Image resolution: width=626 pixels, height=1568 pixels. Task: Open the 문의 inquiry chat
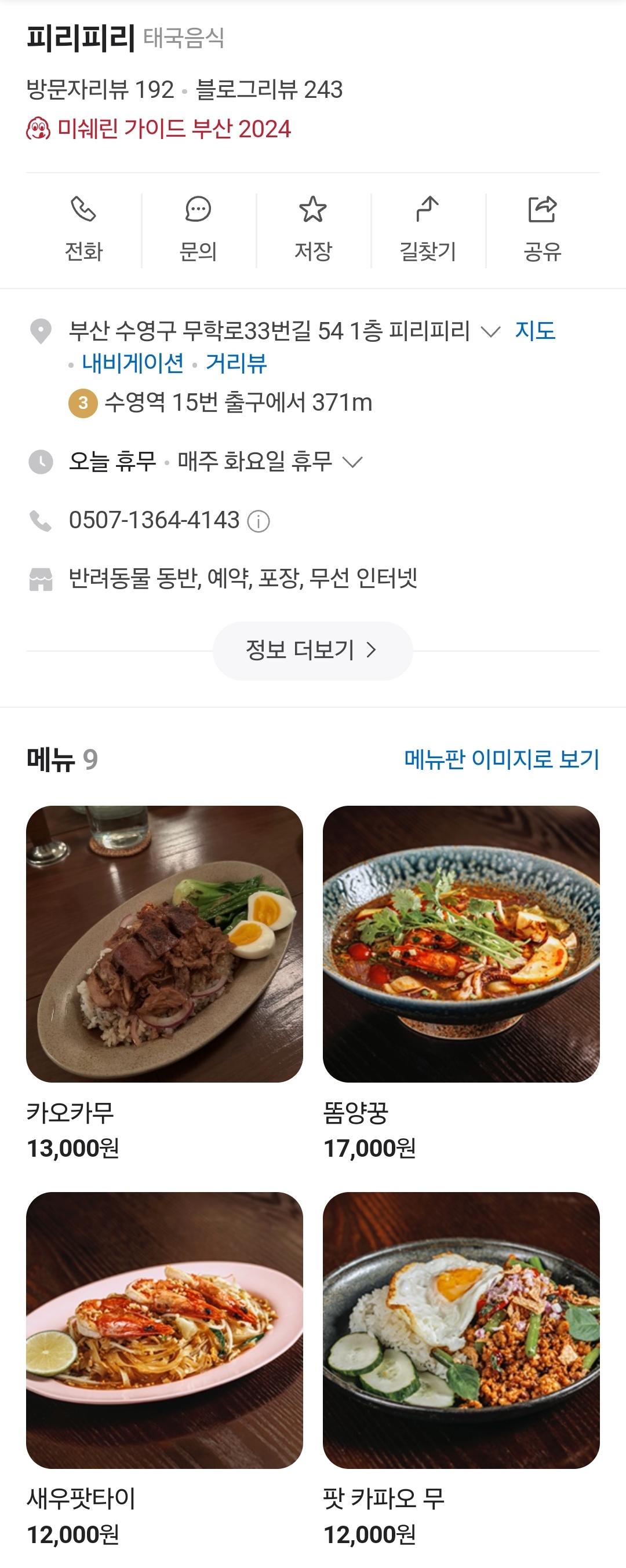(x=198, y=229)
